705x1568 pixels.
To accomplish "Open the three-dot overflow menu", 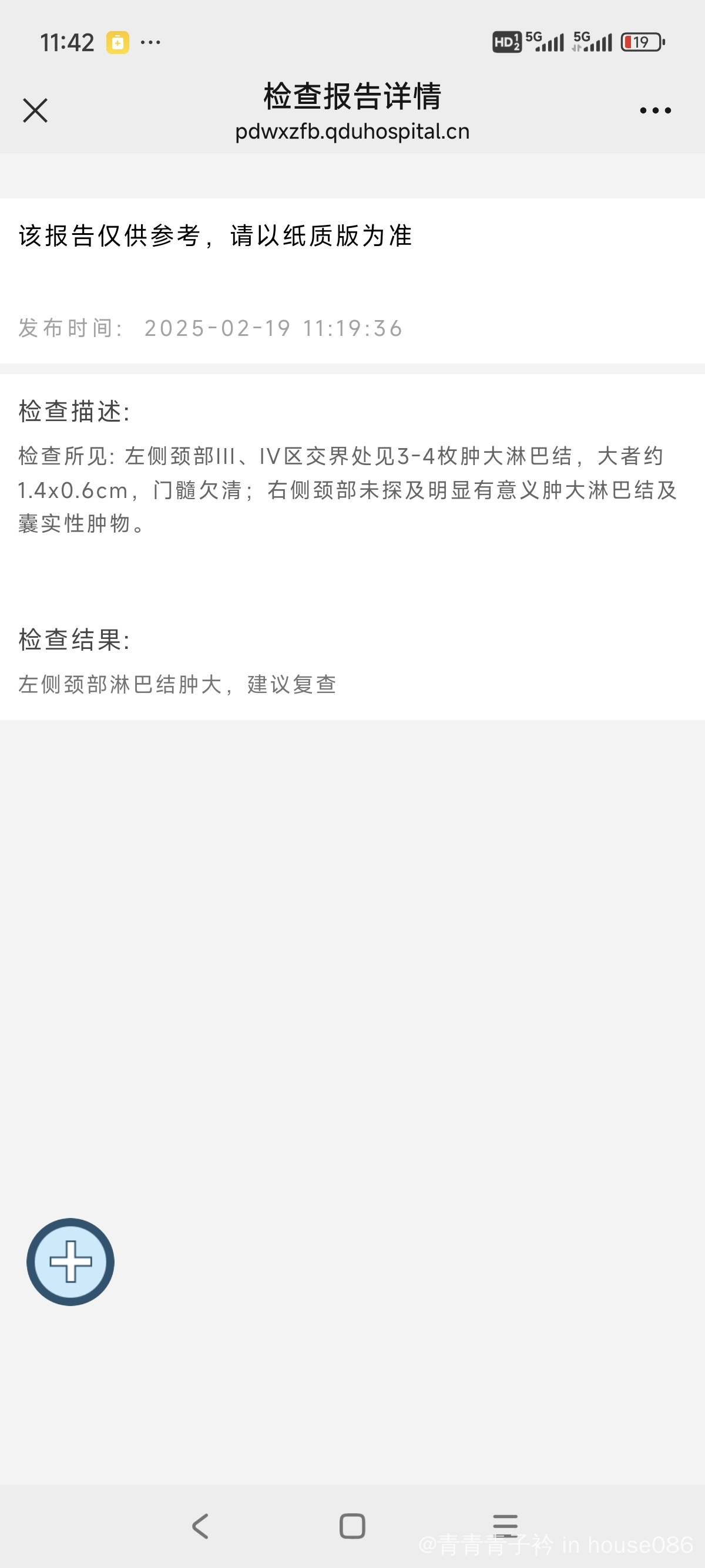I will coord(655,111).
